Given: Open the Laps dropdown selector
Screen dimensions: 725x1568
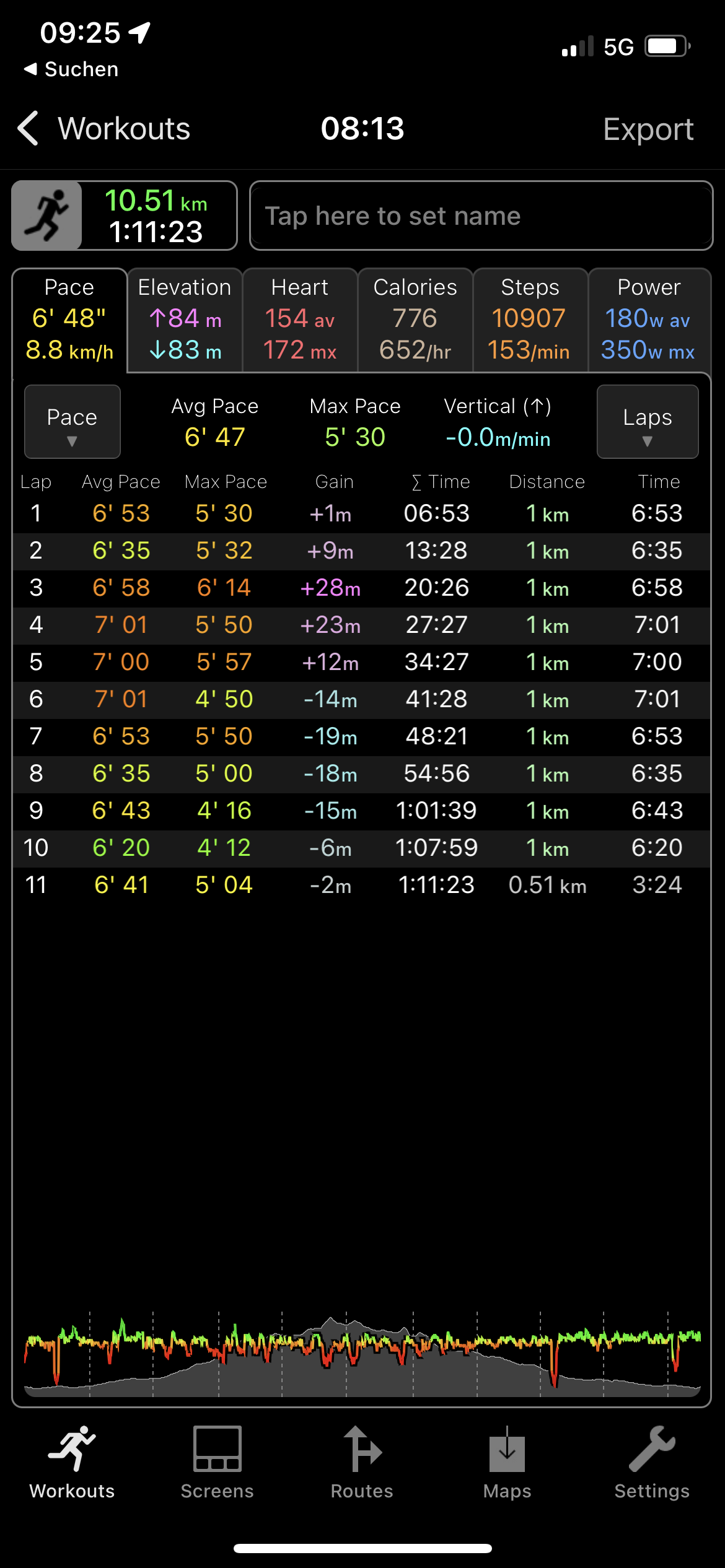Looking at the screenshot, I should [x=648, y=422].
